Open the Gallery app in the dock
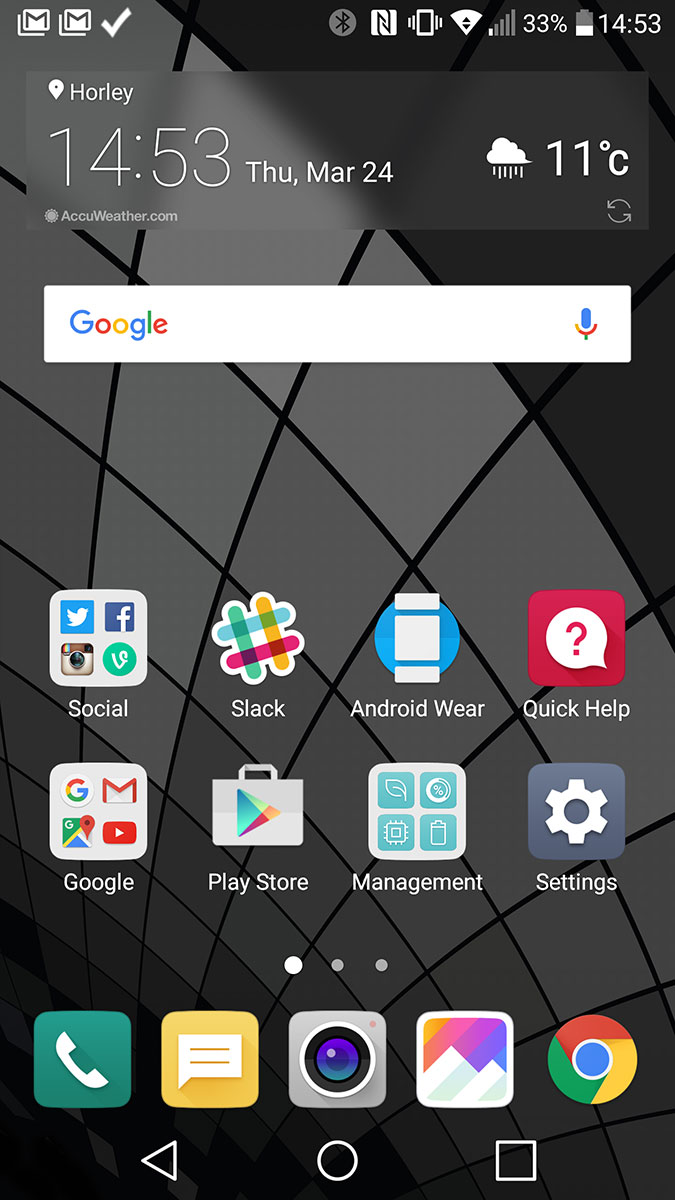 [x=465, y=1059]
